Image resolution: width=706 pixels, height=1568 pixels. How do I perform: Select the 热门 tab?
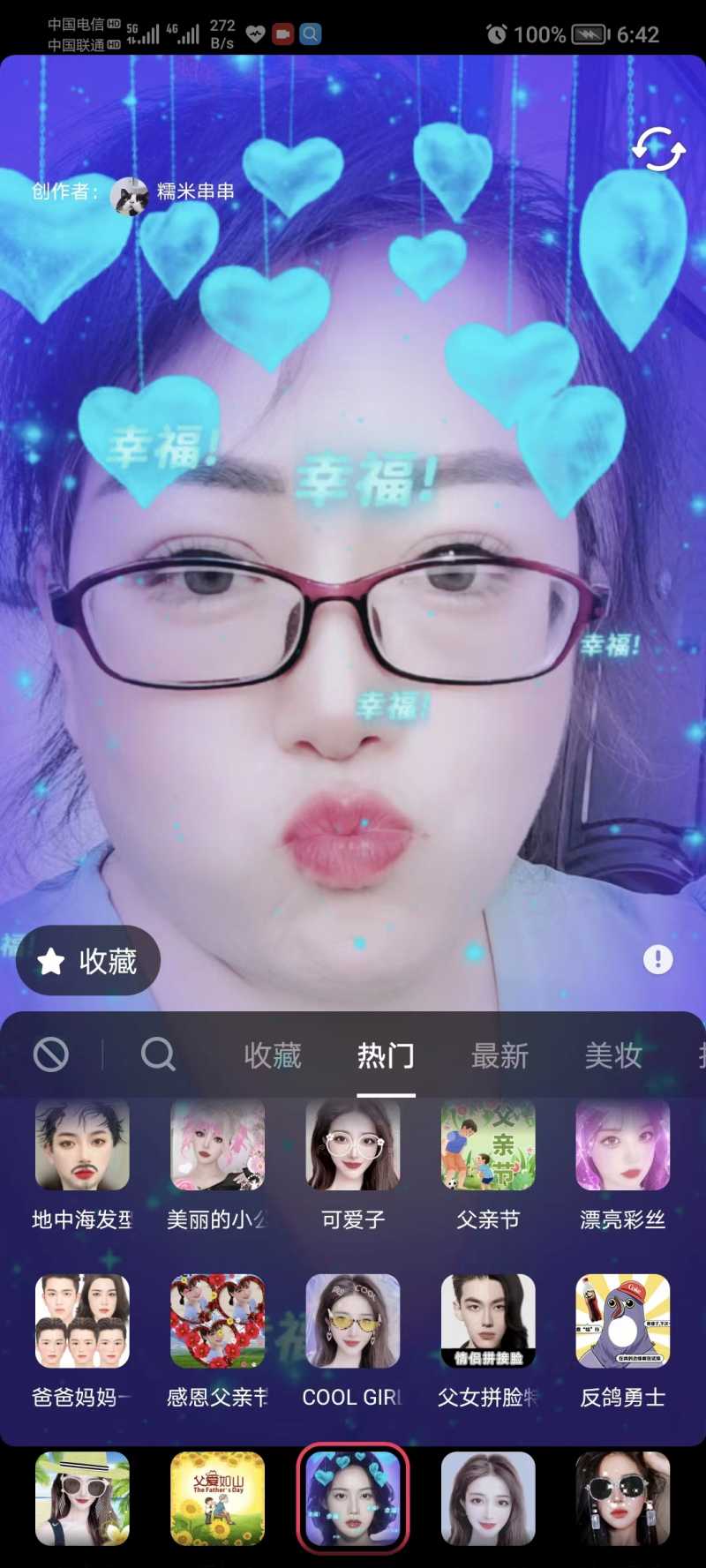[x=385, y=1055]
